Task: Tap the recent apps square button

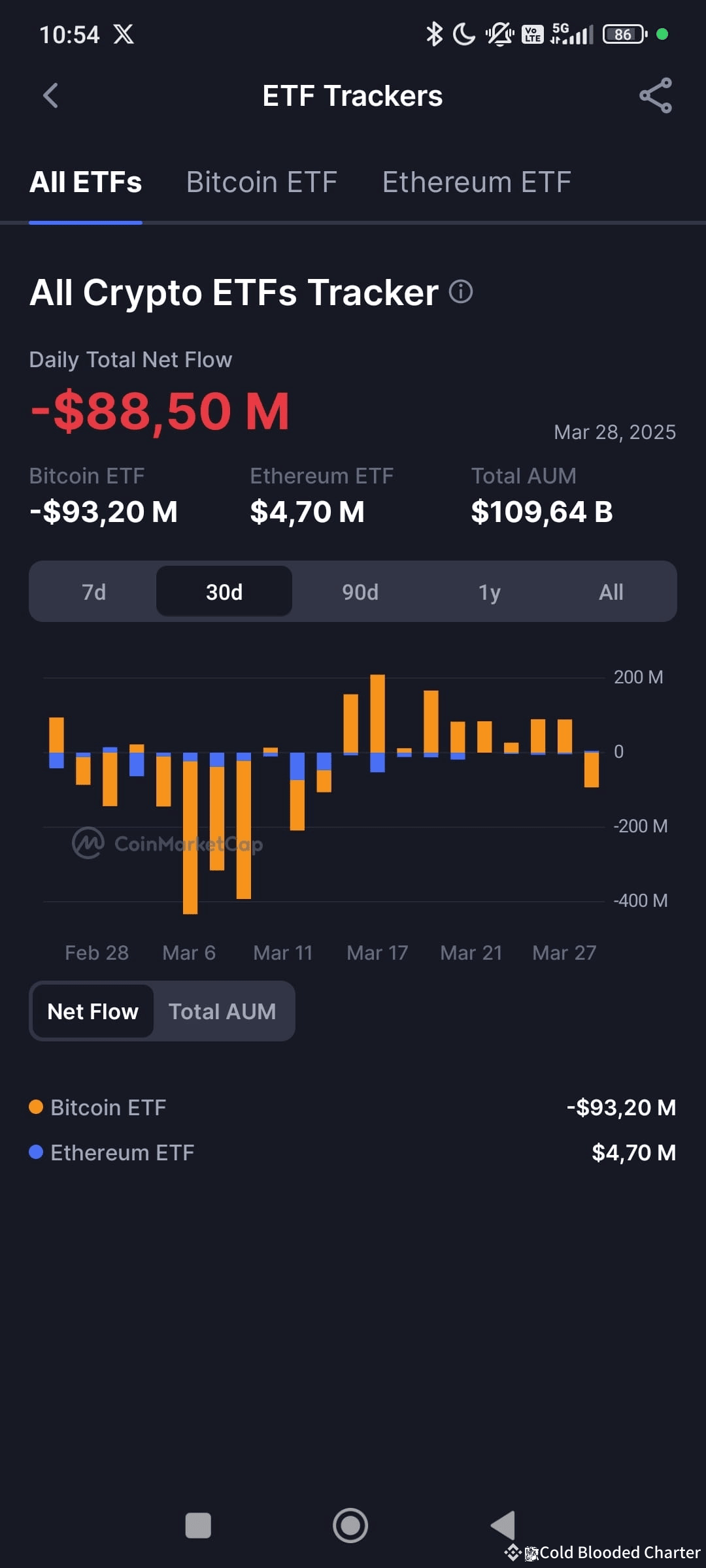Action: 198,1525
